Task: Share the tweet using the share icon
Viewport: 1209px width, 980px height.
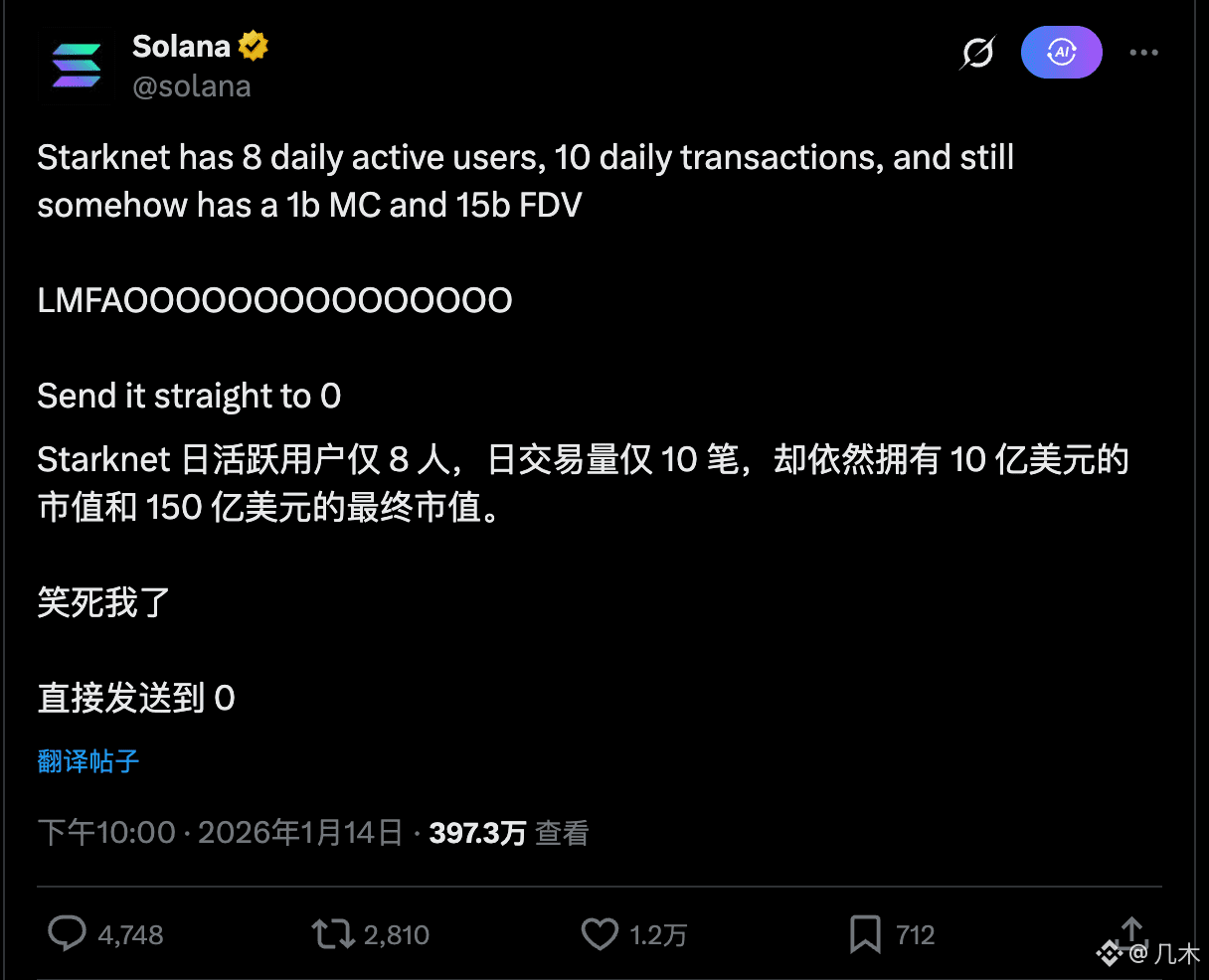Action: 1131,932
